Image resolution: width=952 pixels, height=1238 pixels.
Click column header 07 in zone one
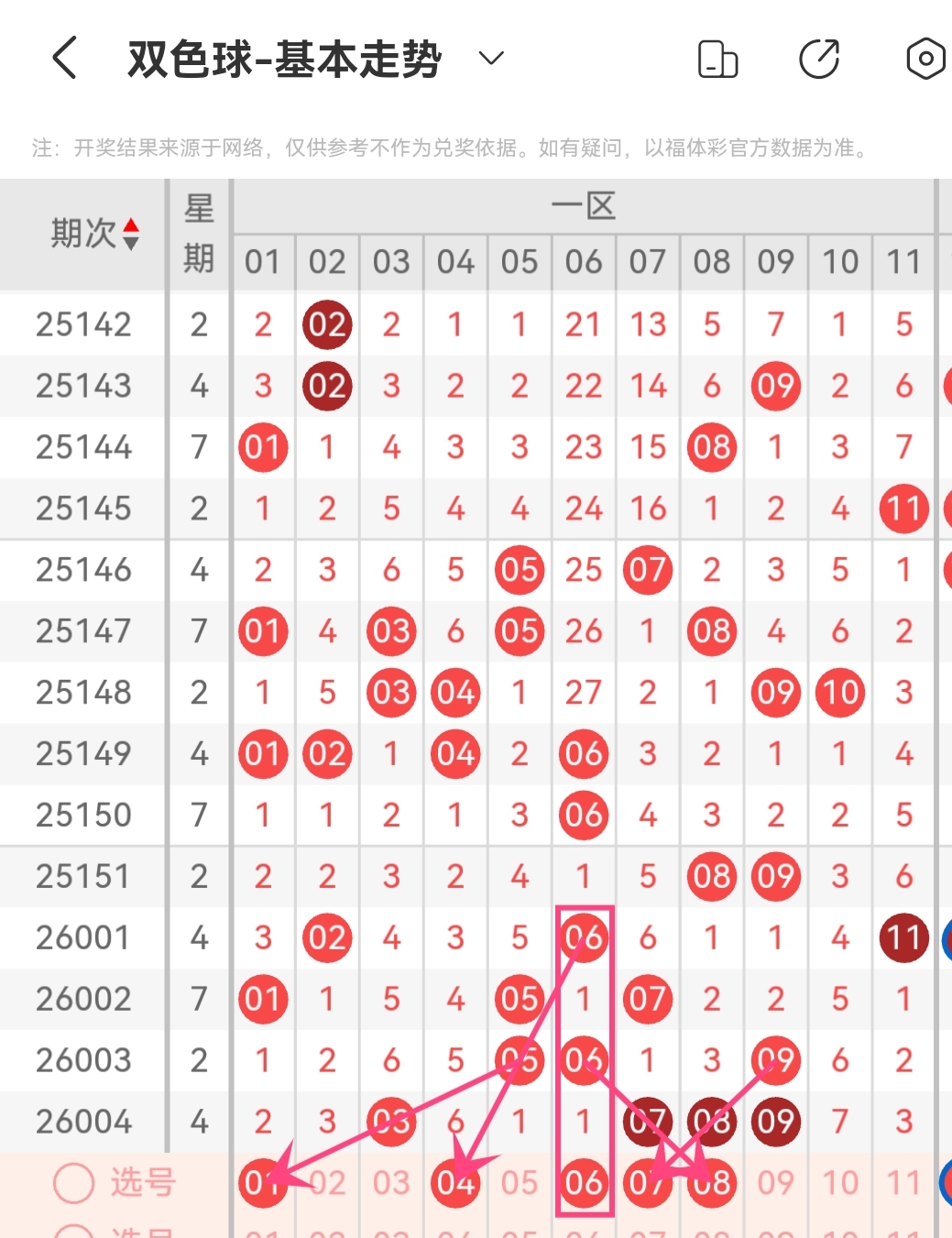[647, 263]
